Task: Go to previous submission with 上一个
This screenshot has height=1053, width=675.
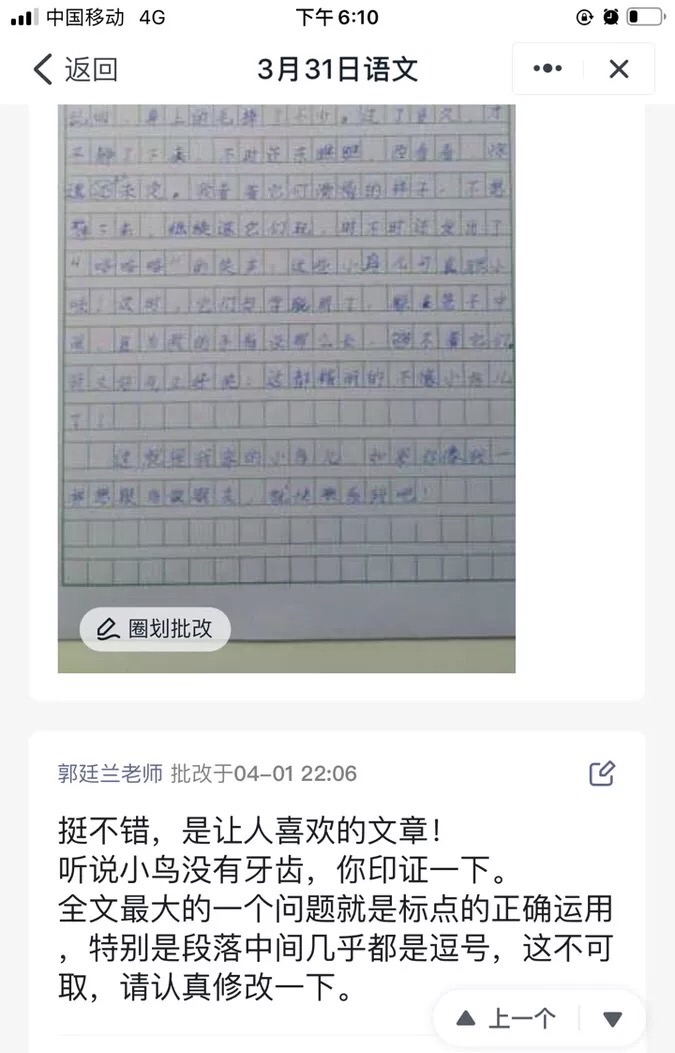Action: tap(506, 1019)
